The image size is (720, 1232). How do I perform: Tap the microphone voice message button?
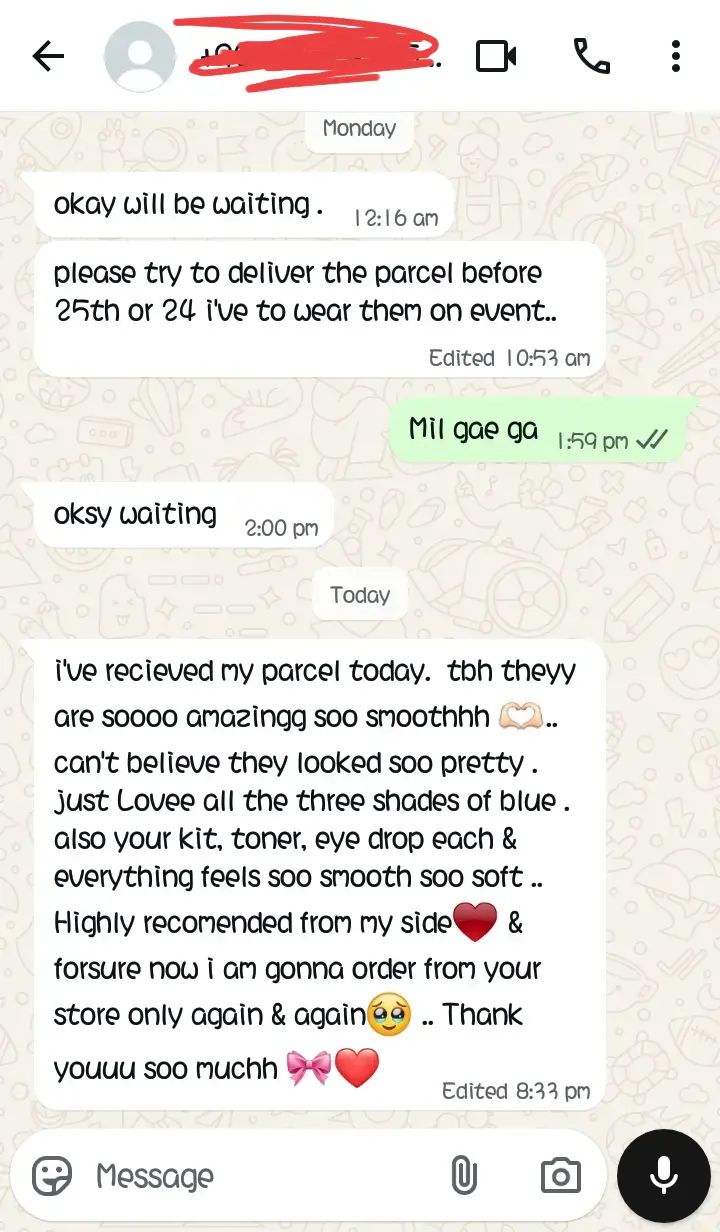click(664, 1176)
